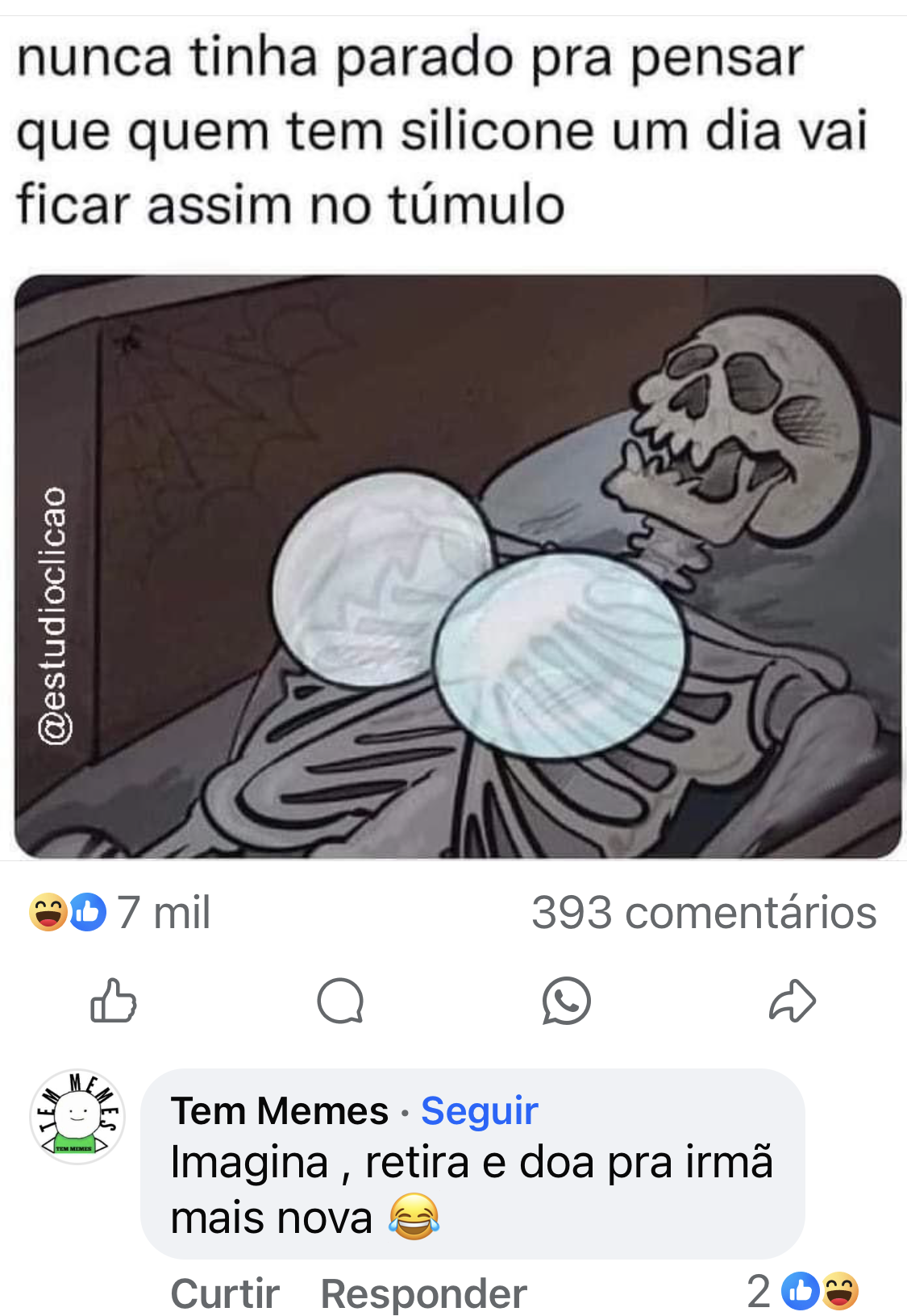Tap the share arrow icon
The width and height of the screenshot is (907, 1316).
click(792, 1001)
